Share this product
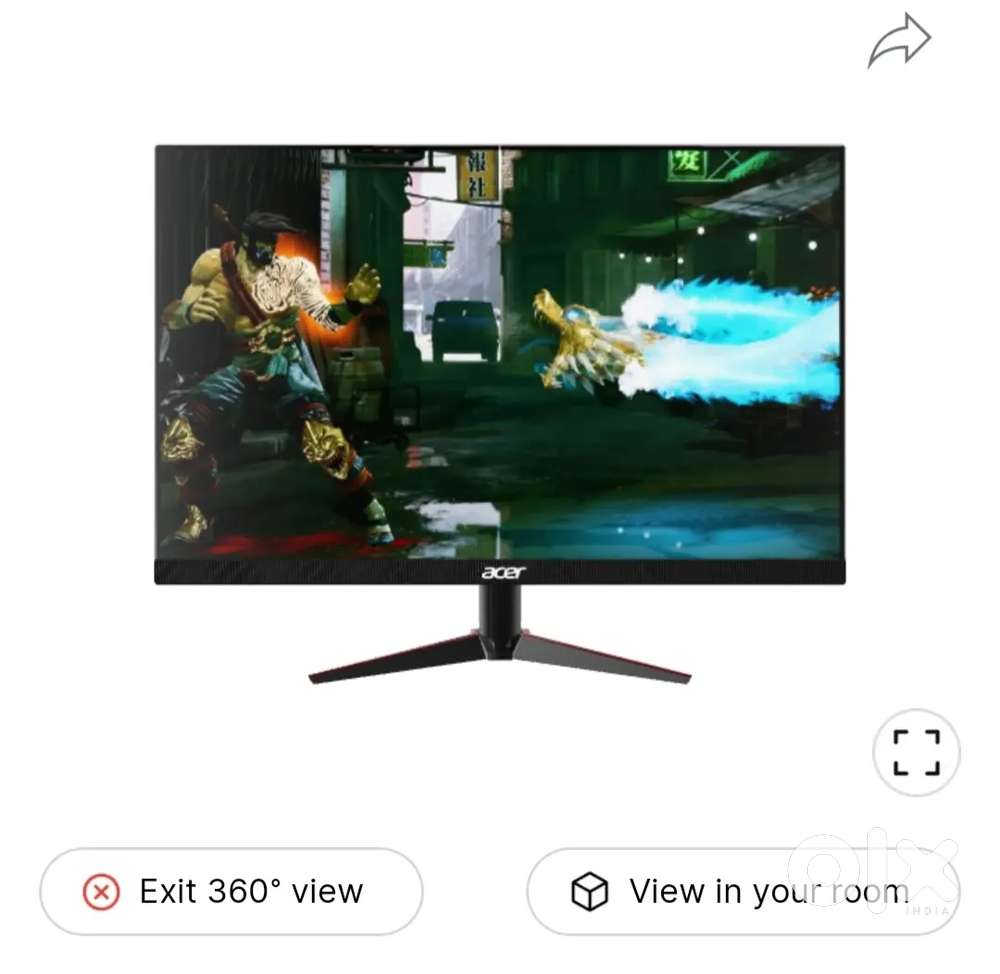This screenshot has width=1000, height=974. [x=898, y=41]
